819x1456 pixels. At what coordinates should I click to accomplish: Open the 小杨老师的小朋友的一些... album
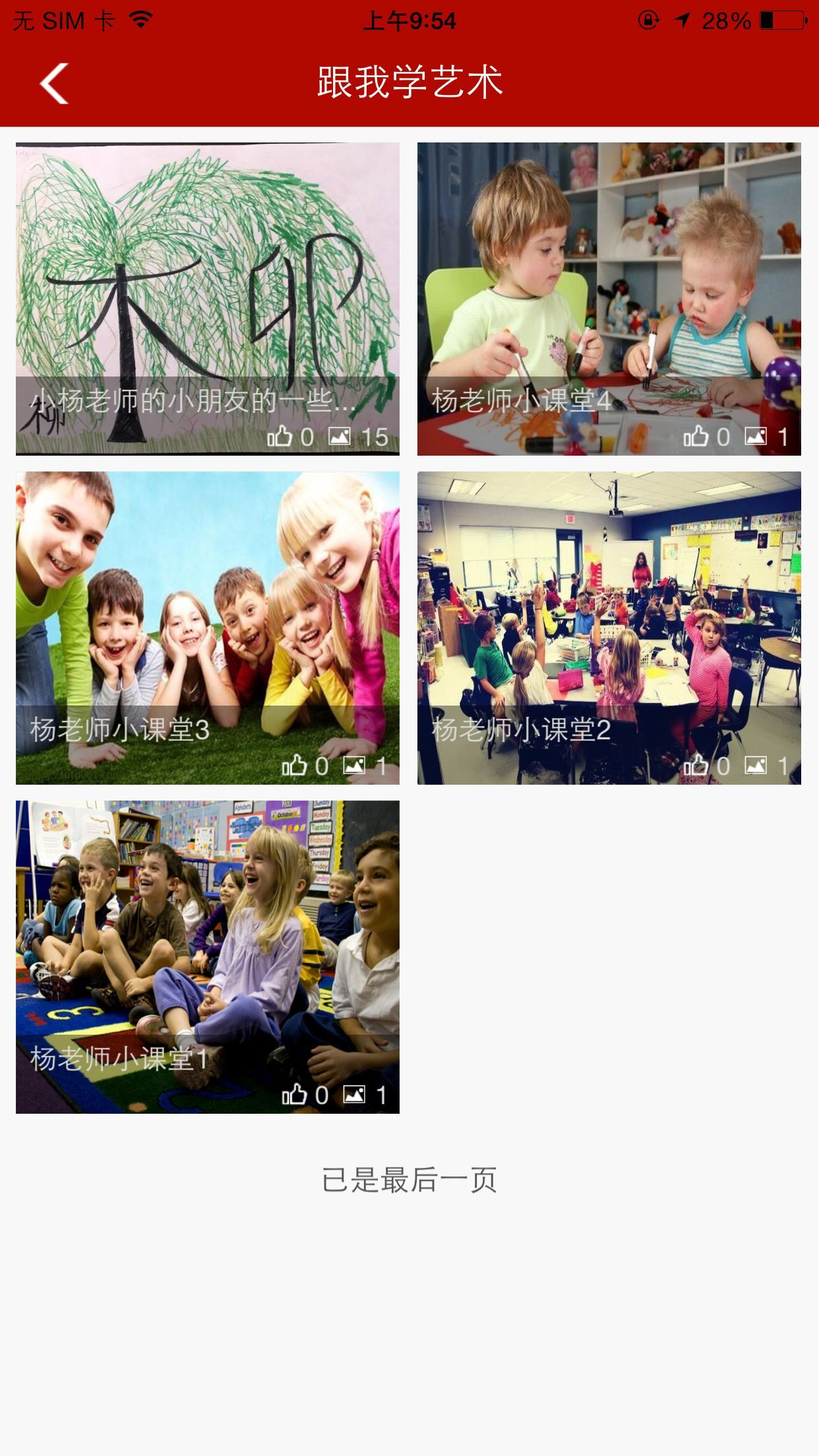click(207, 298)
